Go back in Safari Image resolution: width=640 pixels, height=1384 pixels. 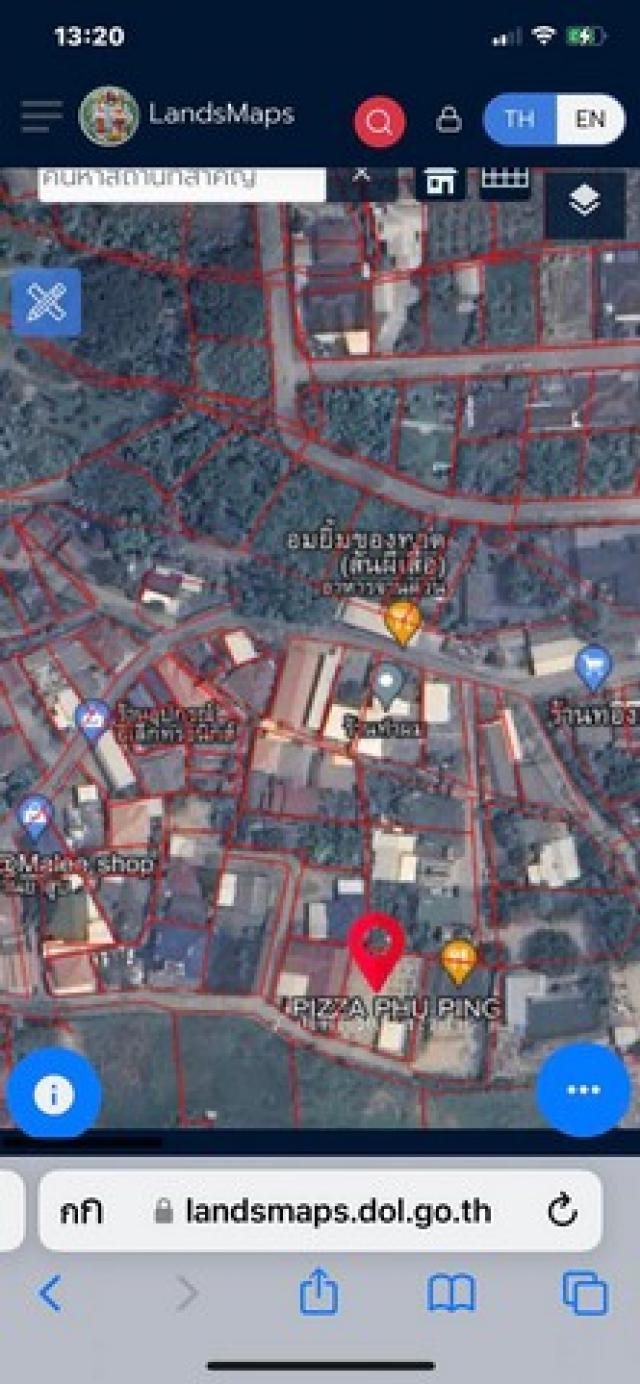(50, 1294)
